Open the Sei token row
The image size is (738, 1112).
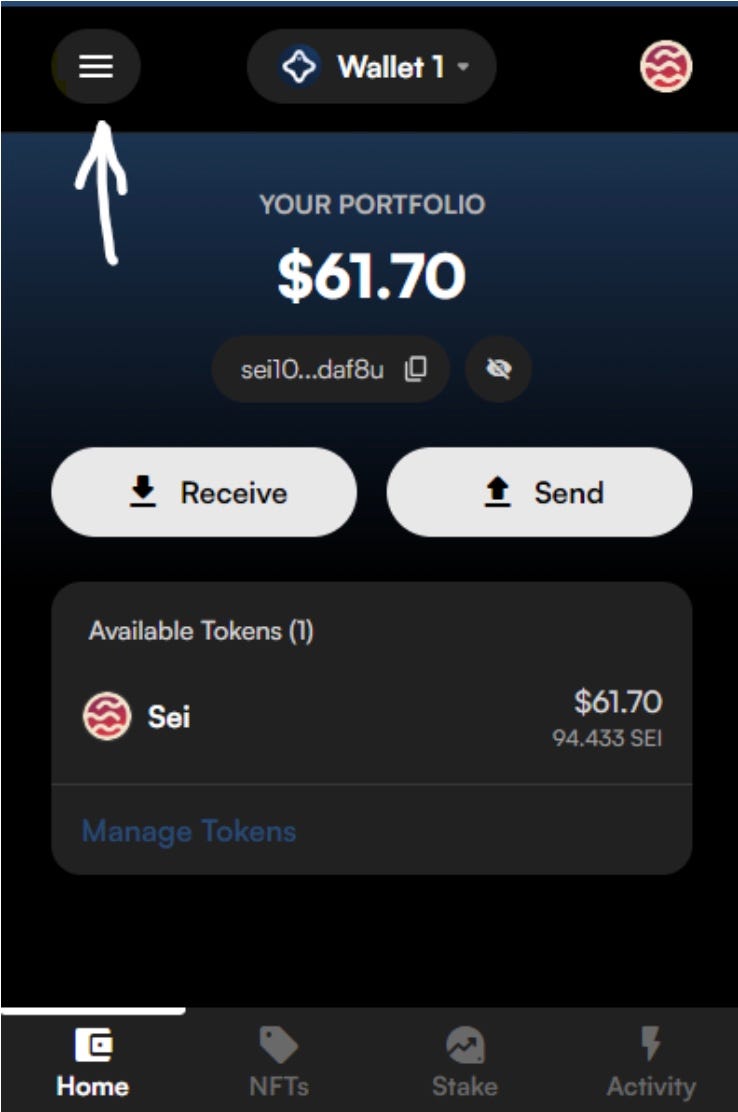click(x=371, y=718)
